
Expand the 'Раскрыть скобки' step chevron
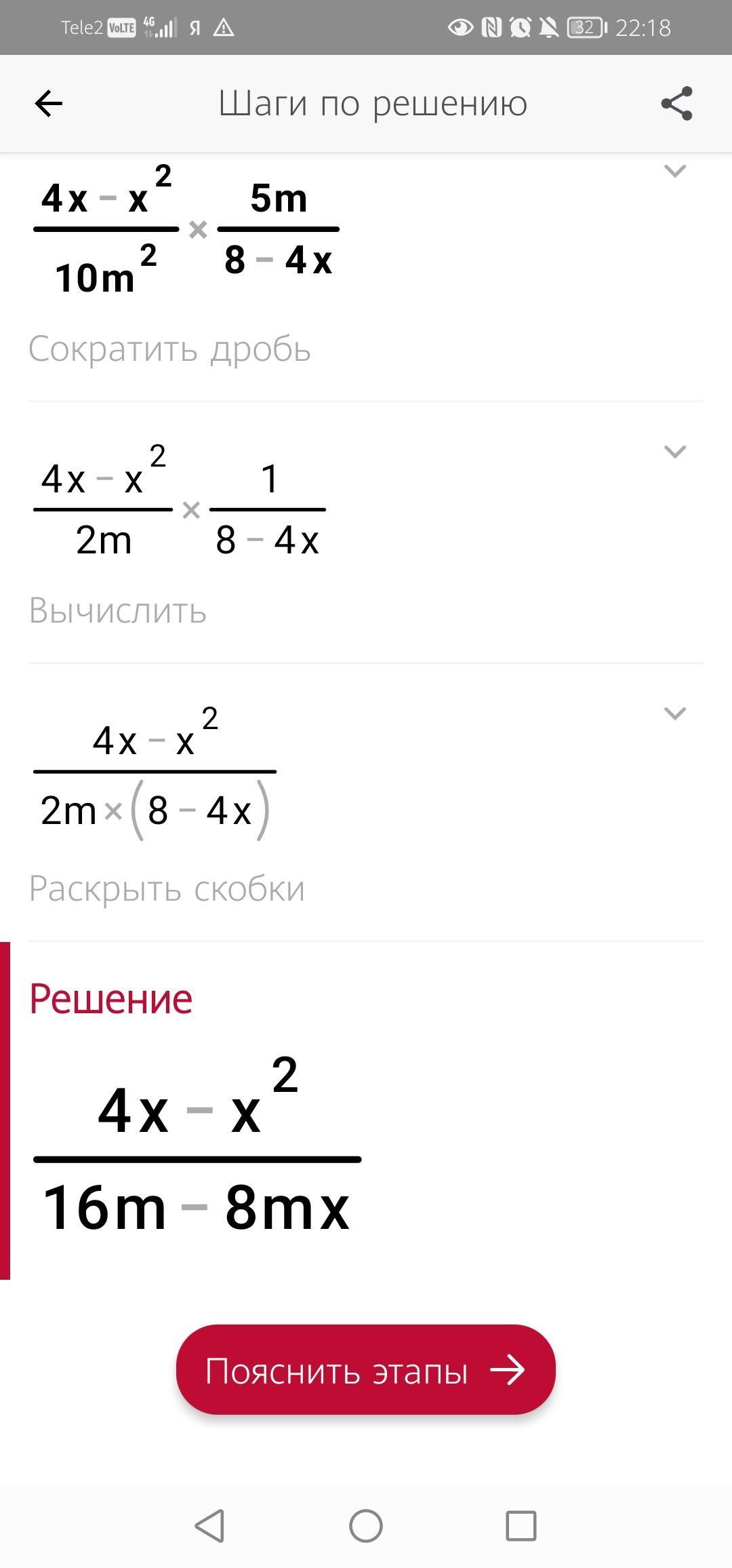pos(675,713)
